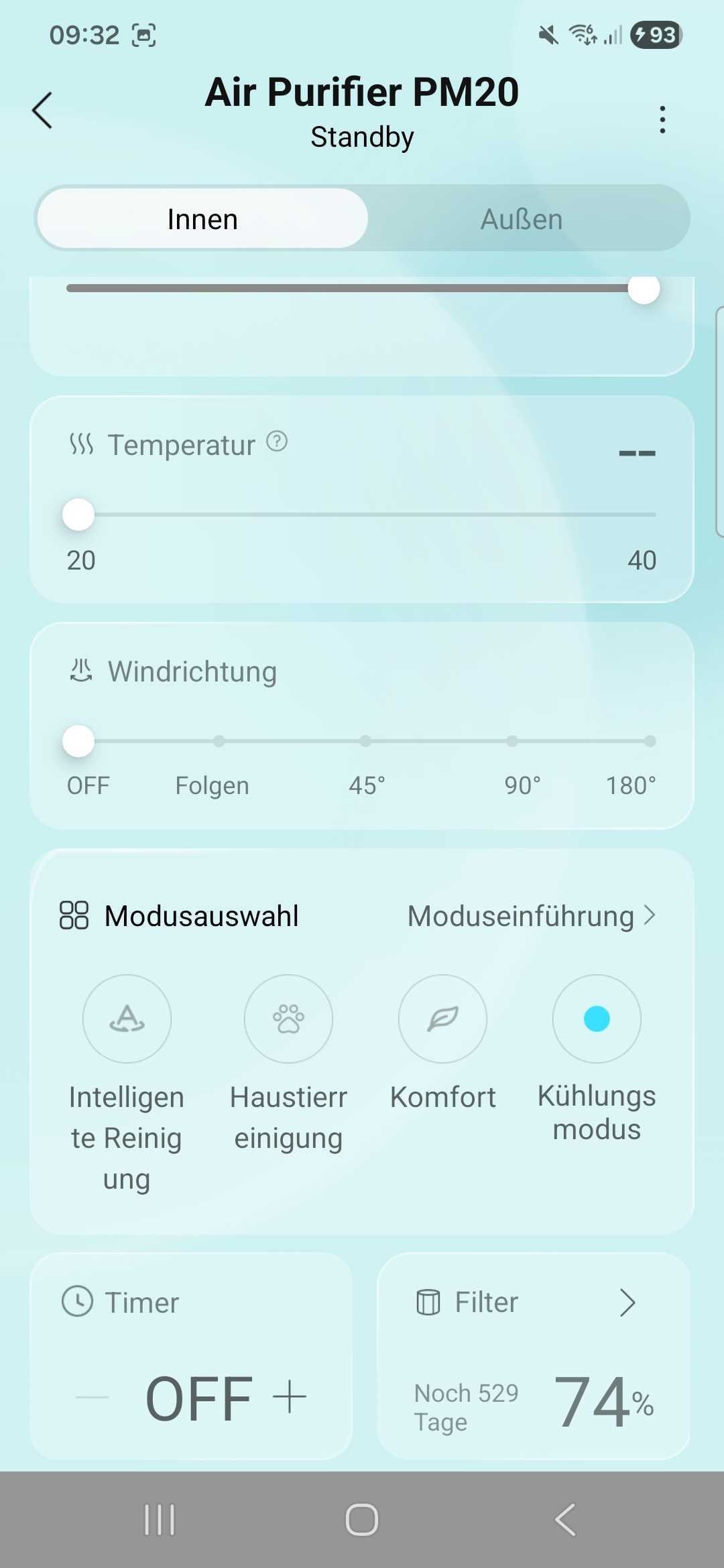This screenshot has height=1568, width=724.
Task: Switch to the Außen tab
Action: 522,219
